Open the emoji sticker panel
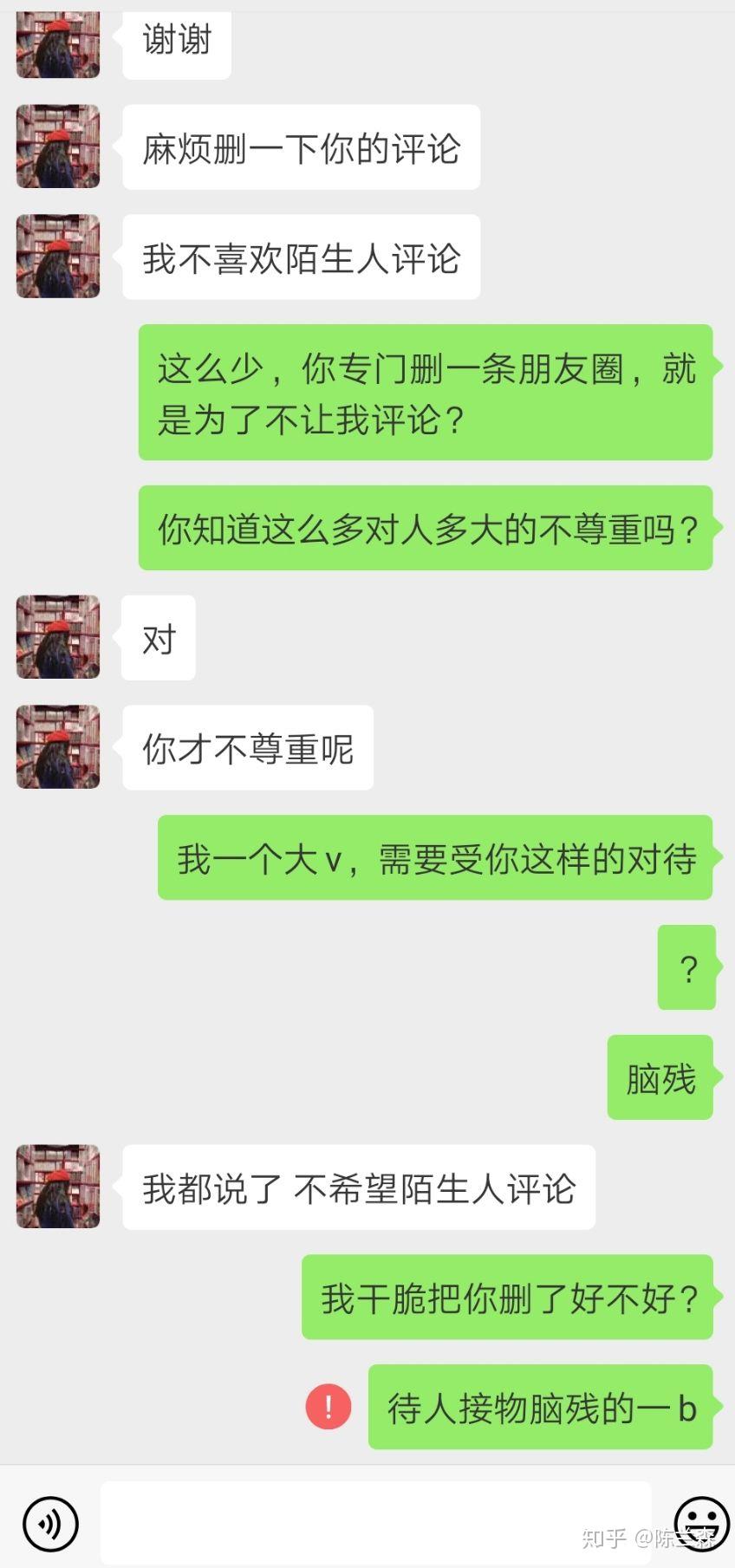The width and height of the screenshot is (735, 1568). coord(700,1523)
